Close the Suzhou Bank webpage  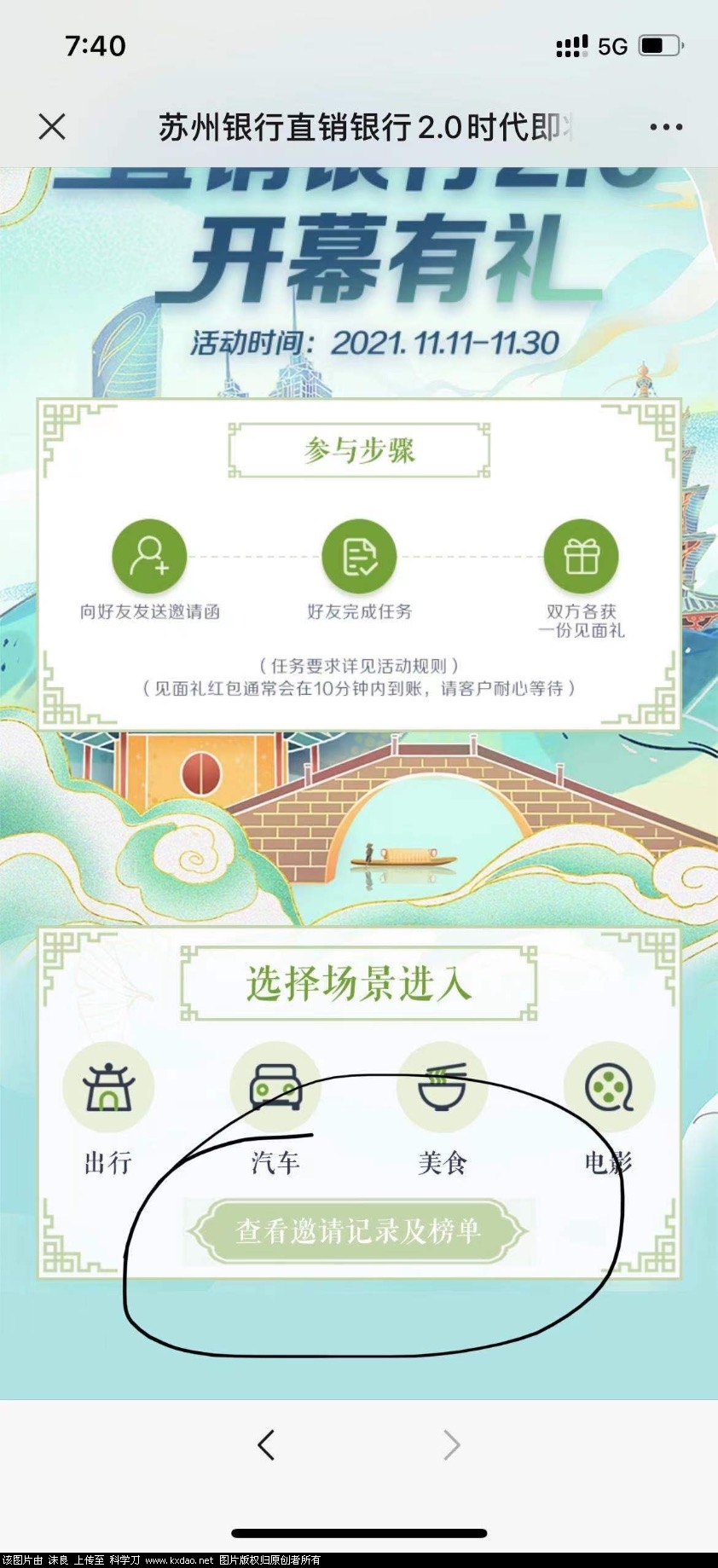pyautogui.click(x=52, y=127)
